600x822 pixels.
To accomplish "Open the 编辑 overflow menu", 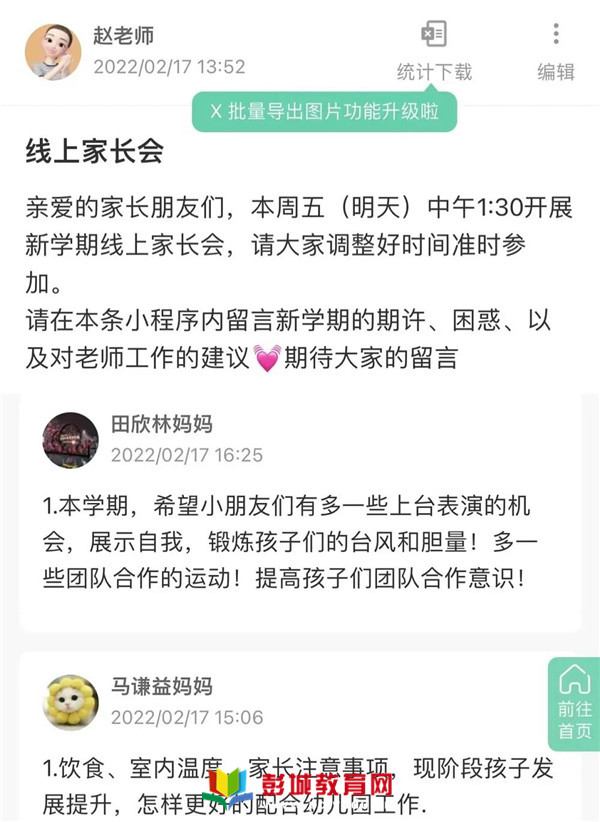I will coord(555,50).
